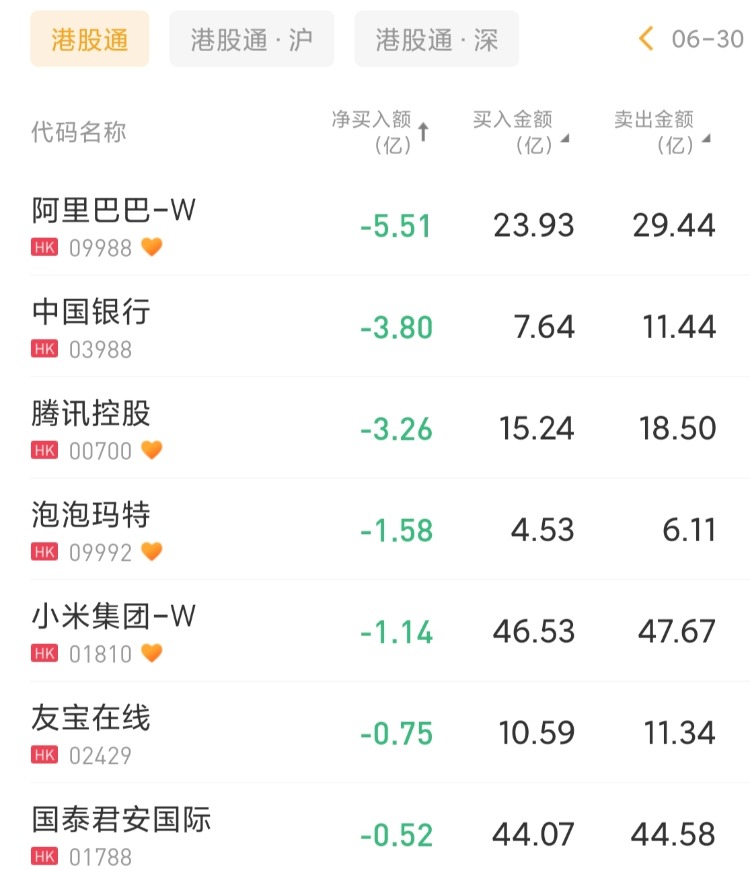Sort by 卖出金额 column
750x870 pixels.
661,132
